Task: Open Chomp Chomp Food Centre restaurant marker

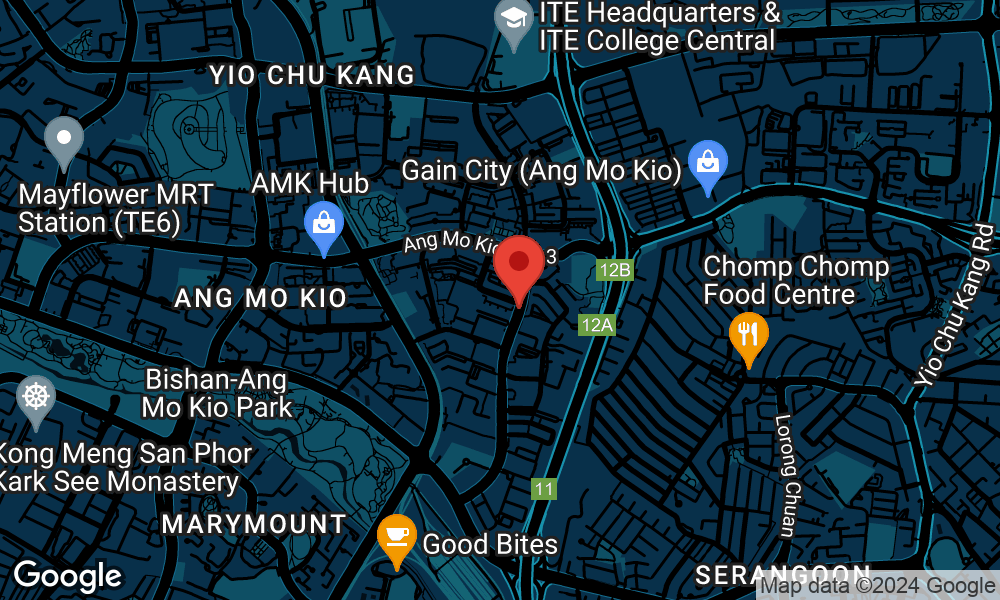Action: click(x=748, y=335)
